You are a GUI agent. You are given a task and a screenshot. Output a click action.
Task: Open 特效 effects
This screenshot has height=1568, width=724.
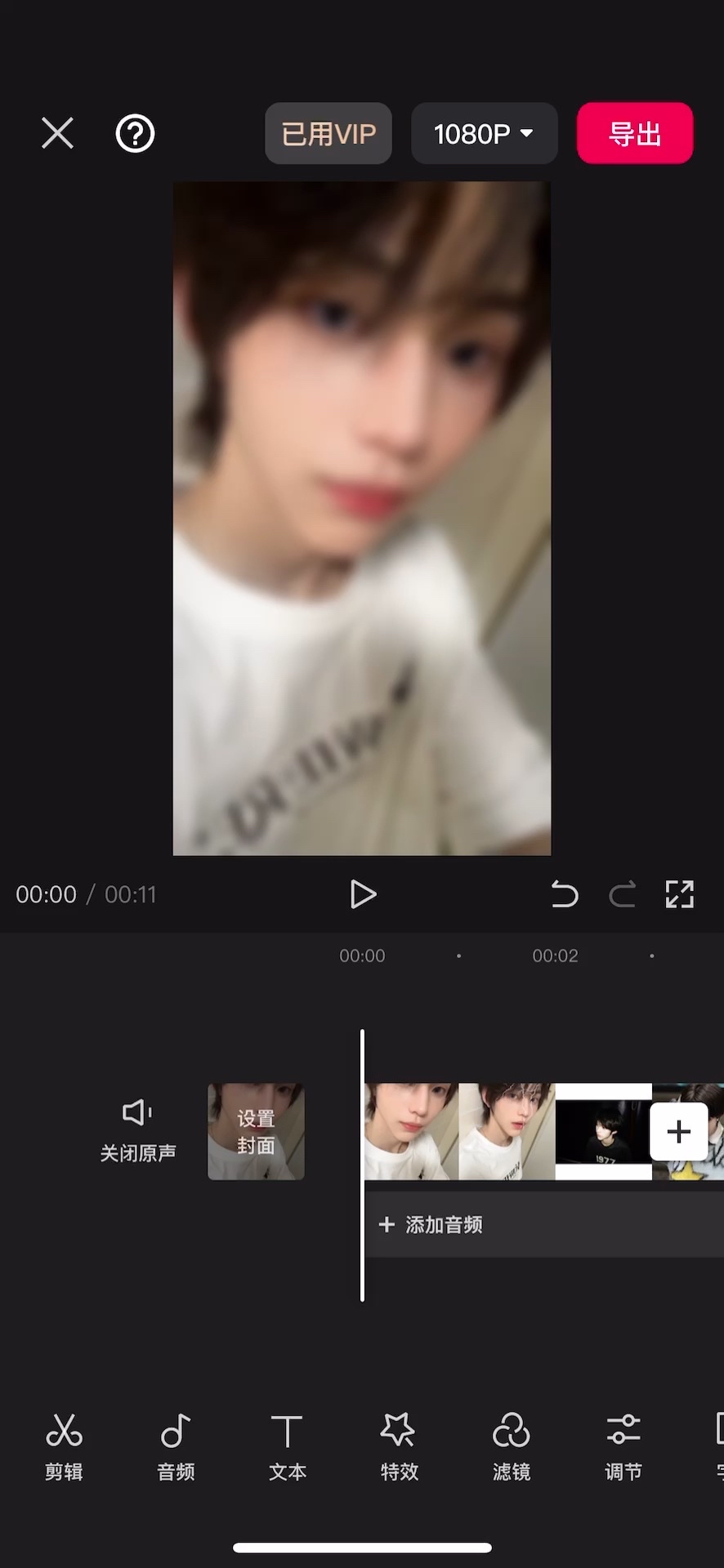coord(399,1446)
